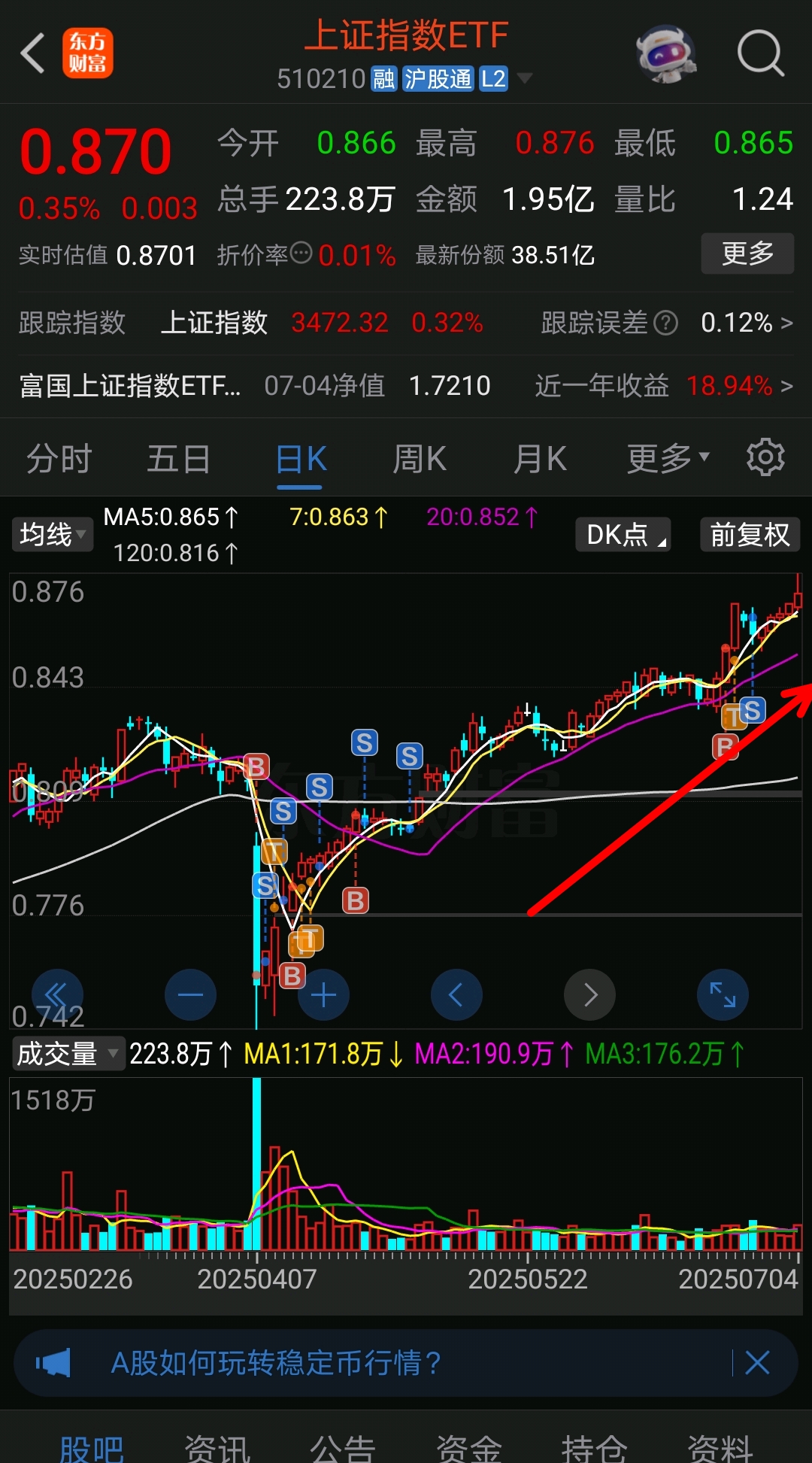The width and height of the screenshot is (812, 1463).
Task: Click the back arrow at top left
Action: 32,53
